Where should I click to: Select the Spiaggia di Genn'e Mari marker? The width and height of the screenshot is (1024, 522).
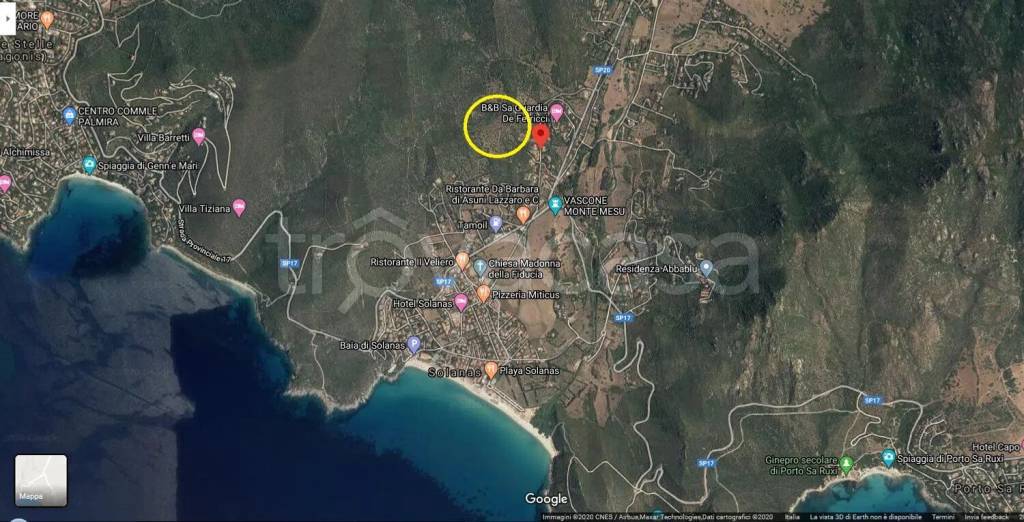click(x=90, y=165)
